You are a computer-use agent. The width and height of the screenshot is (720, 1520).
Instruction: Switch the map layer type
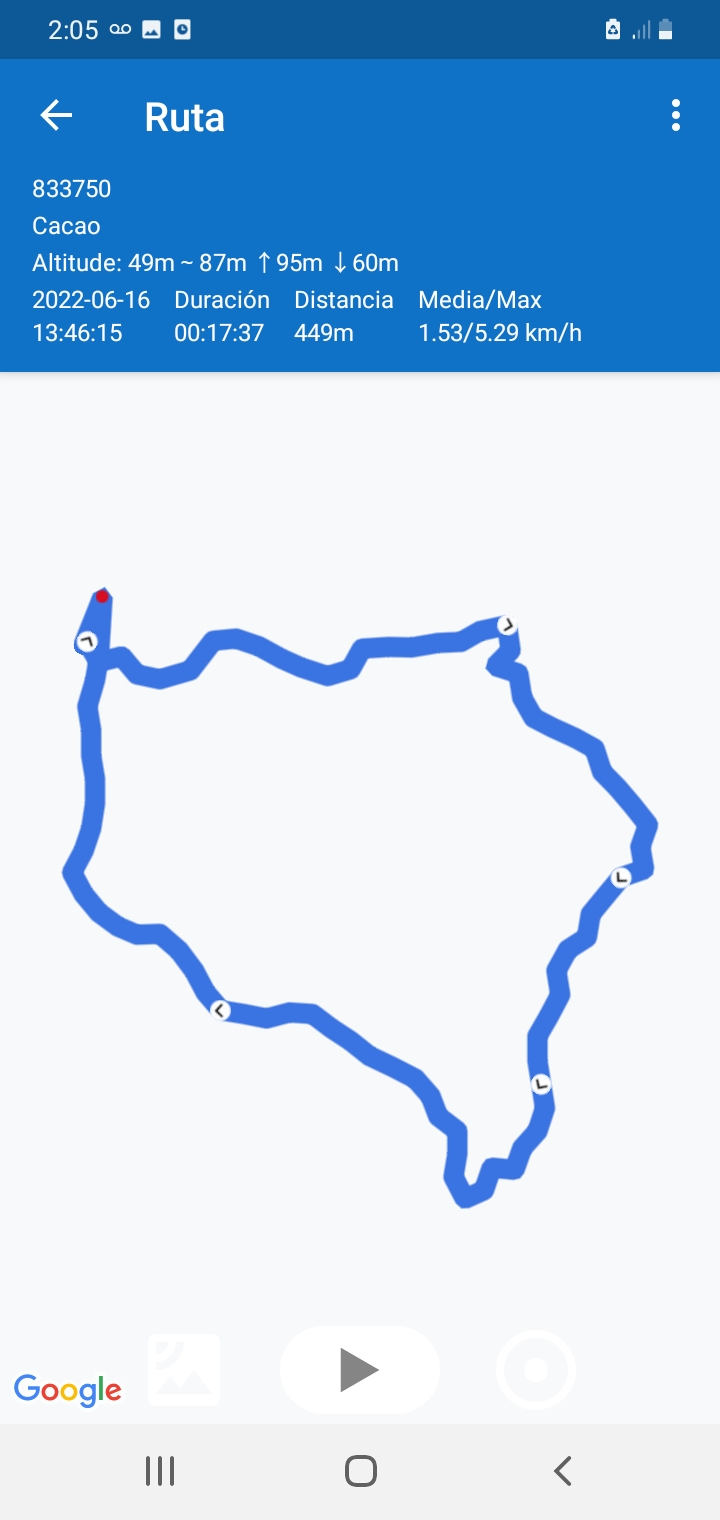coord(184,1369)
